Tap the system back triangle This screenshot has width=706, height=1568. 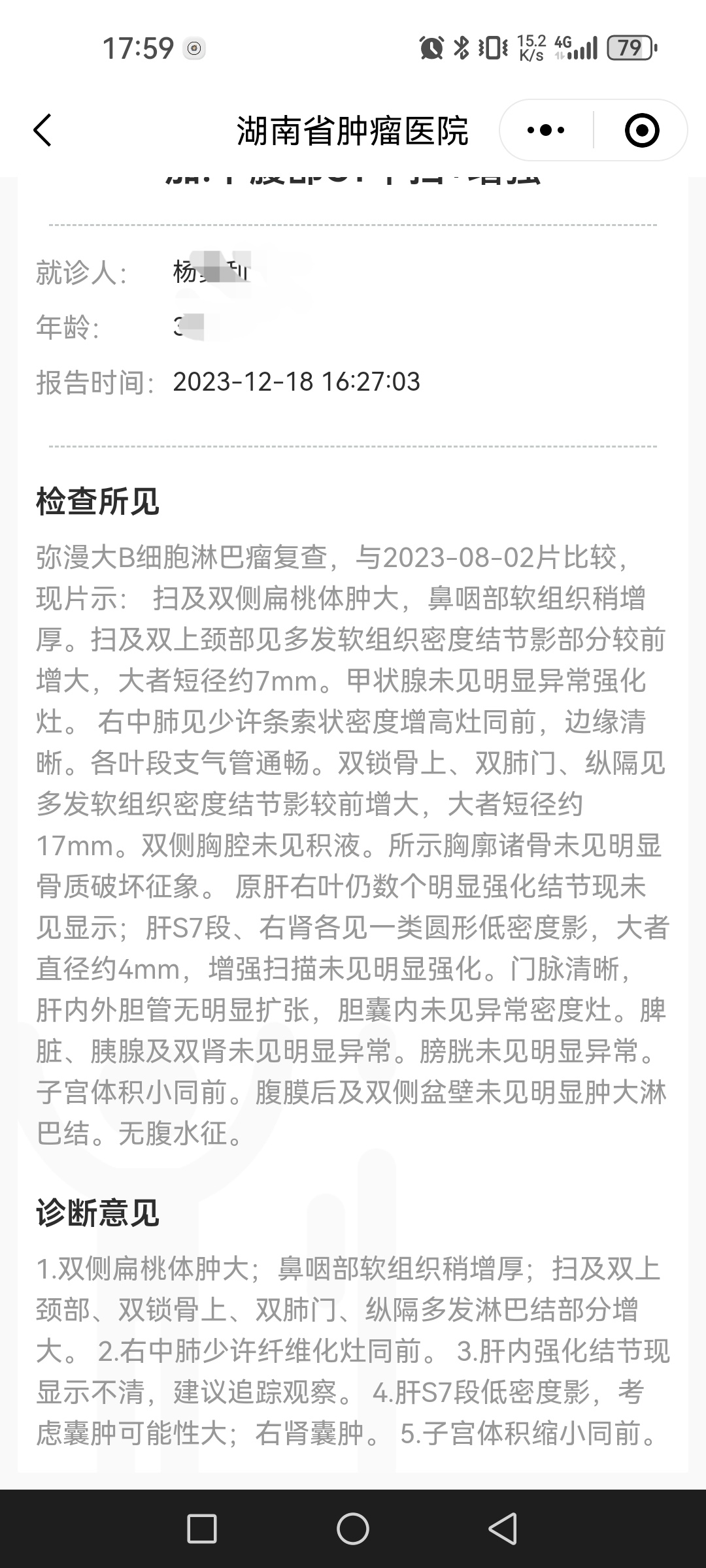[x=503, y=1529]
